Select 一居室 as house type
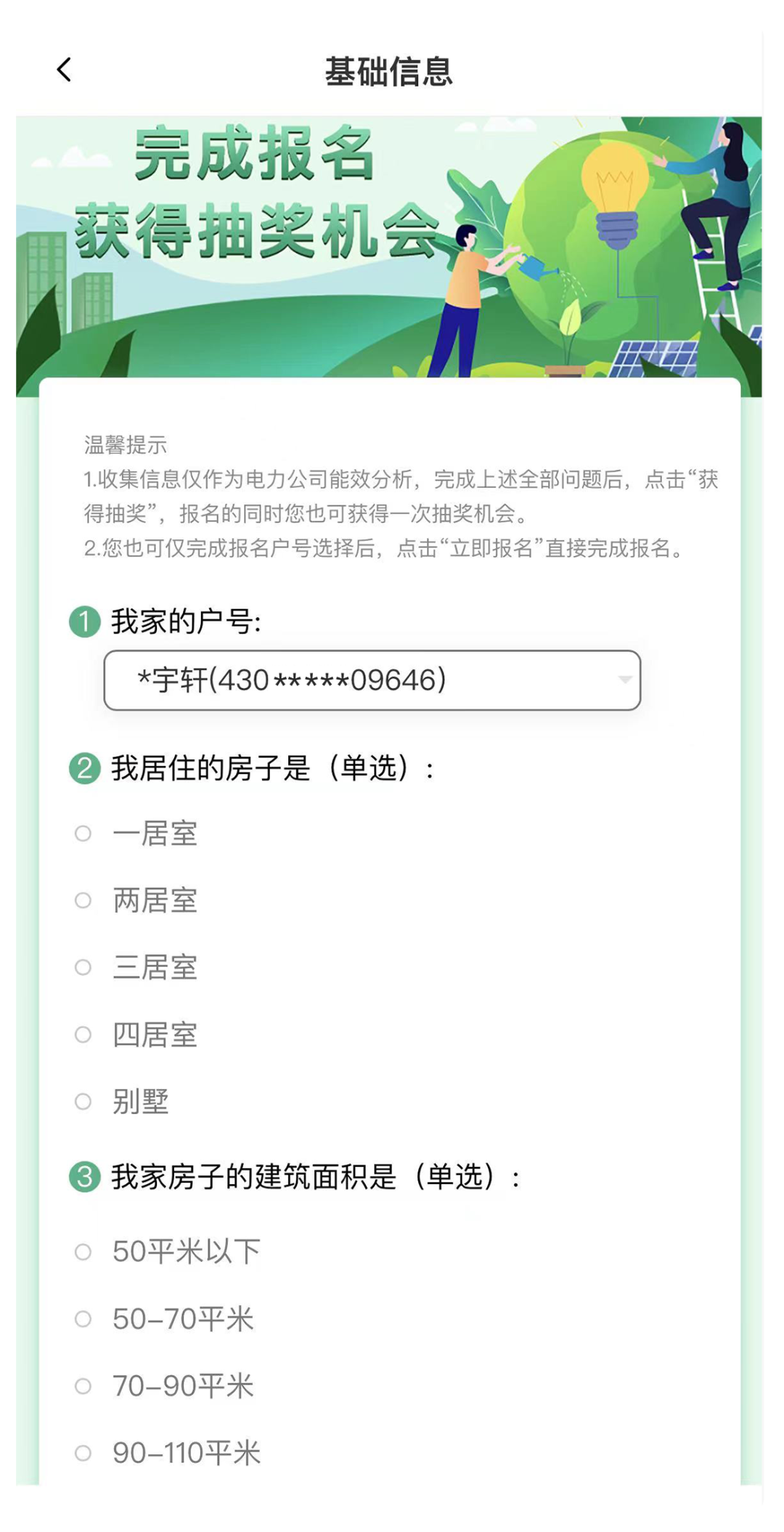 click(83, 834)
